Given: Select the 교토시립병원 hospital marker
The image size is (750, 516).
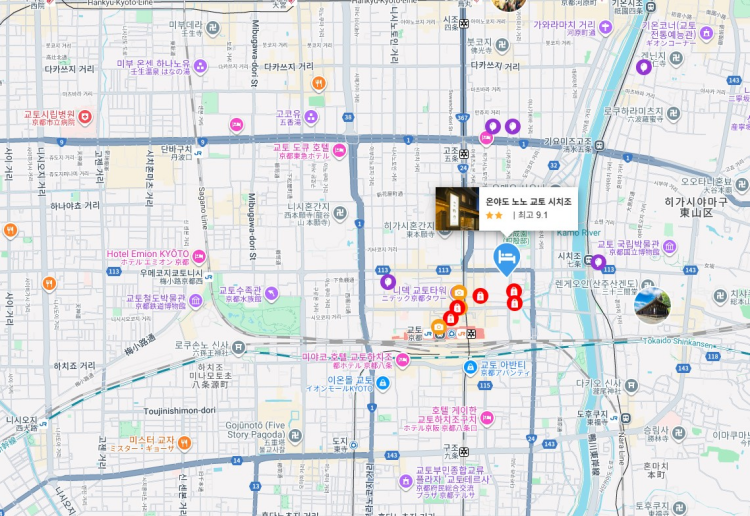Looking at the screenshot, I should [85, 117].
